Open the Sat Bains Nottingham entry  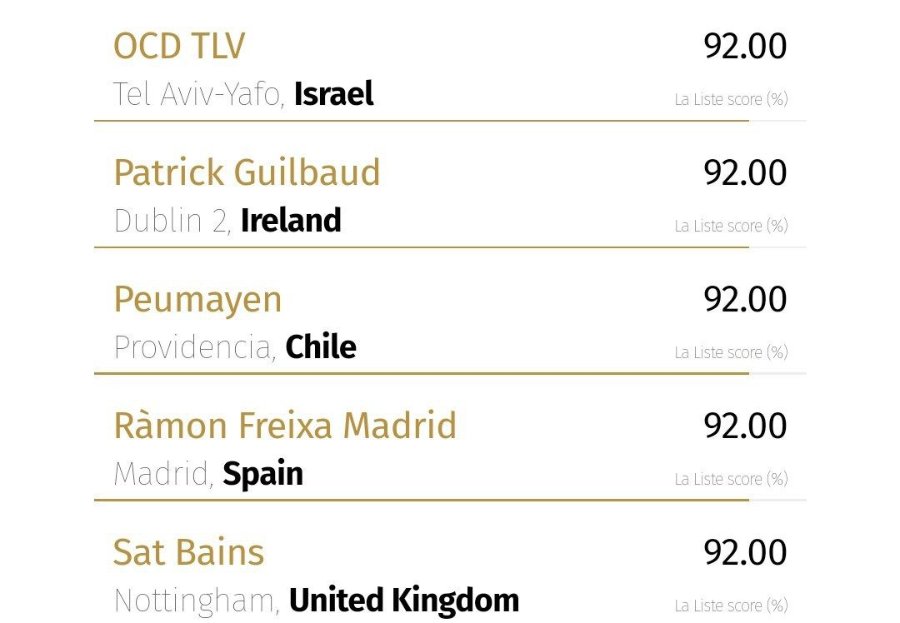click(188, 552)
